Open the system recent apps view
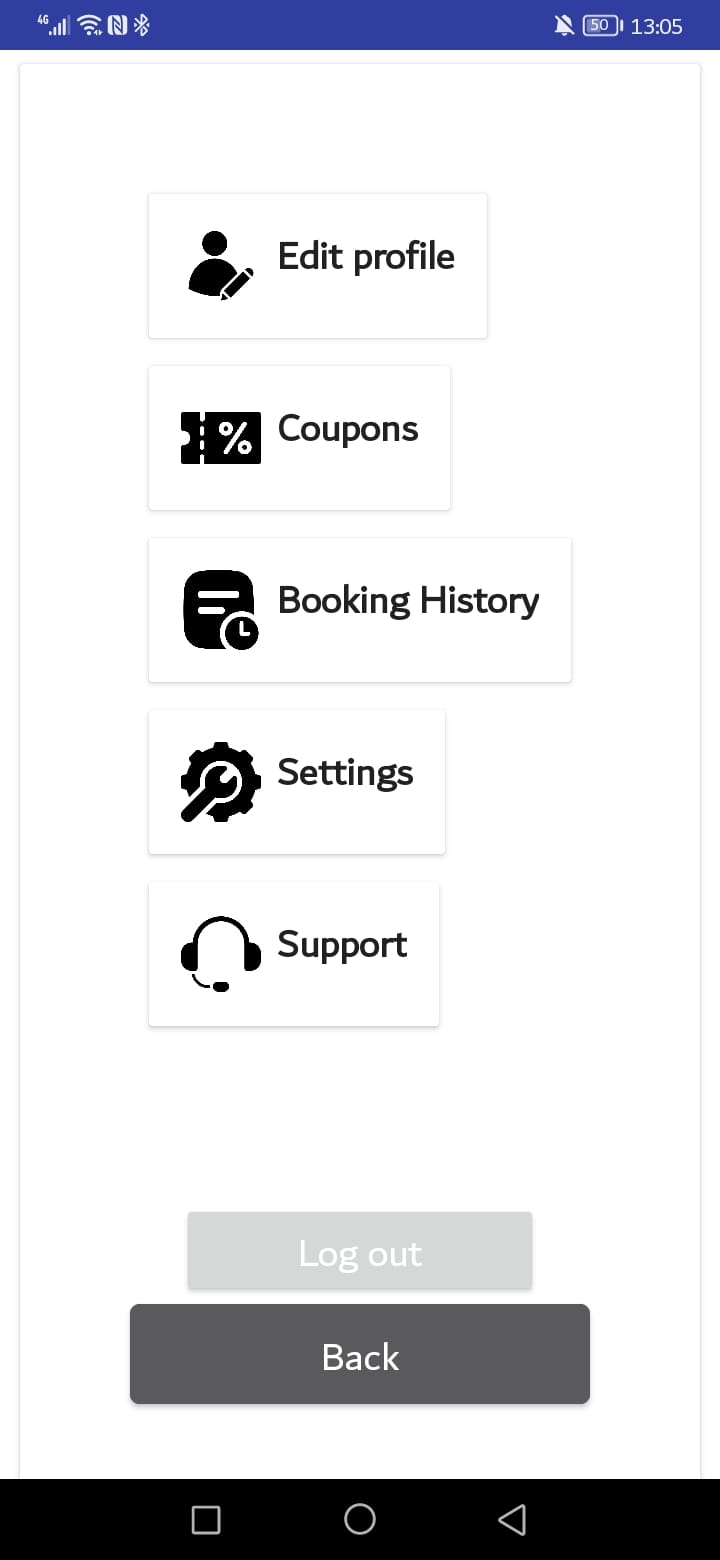The image size is (720, 1560). 206,1519
